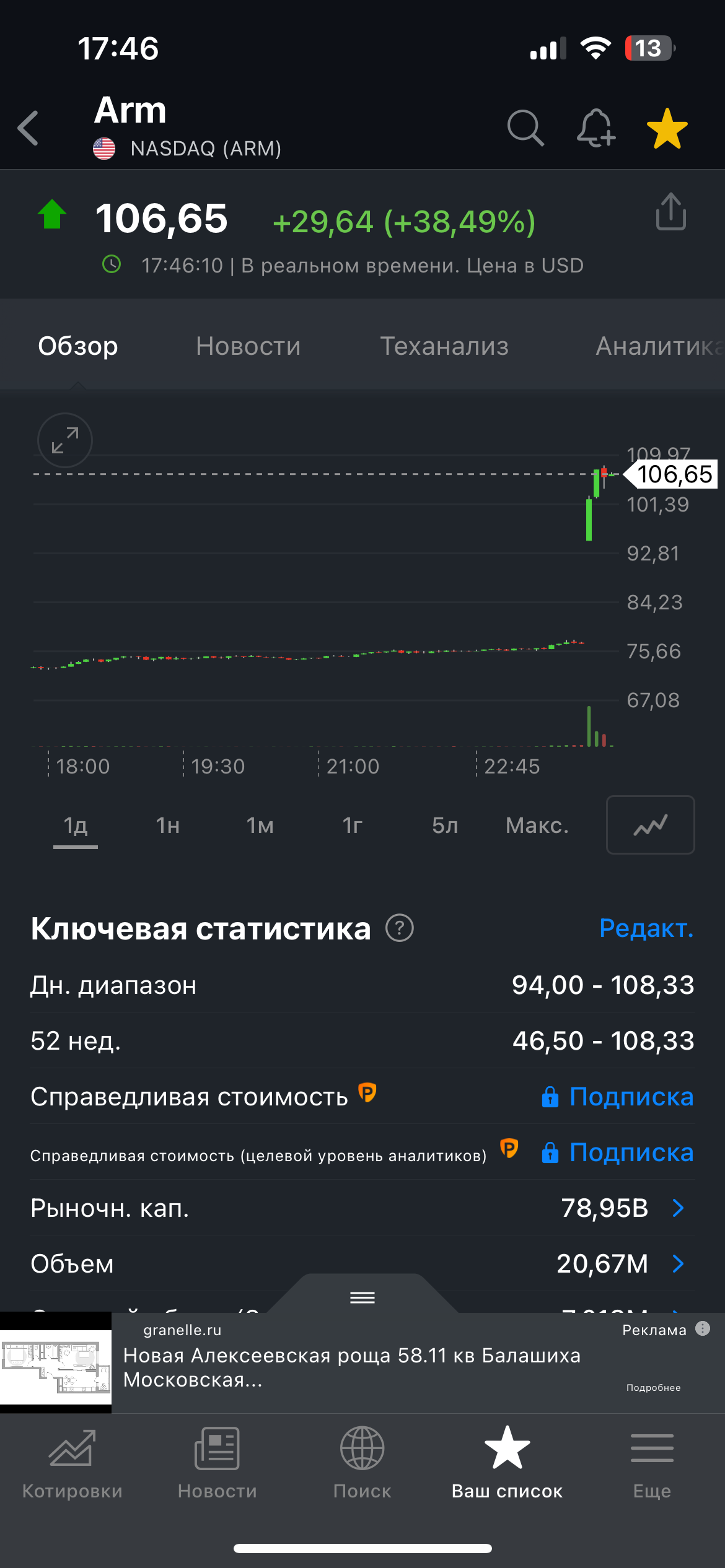Screen dimensions: 725x1568
Task: Share the Arm quote
Action: [x=670, y=212]
